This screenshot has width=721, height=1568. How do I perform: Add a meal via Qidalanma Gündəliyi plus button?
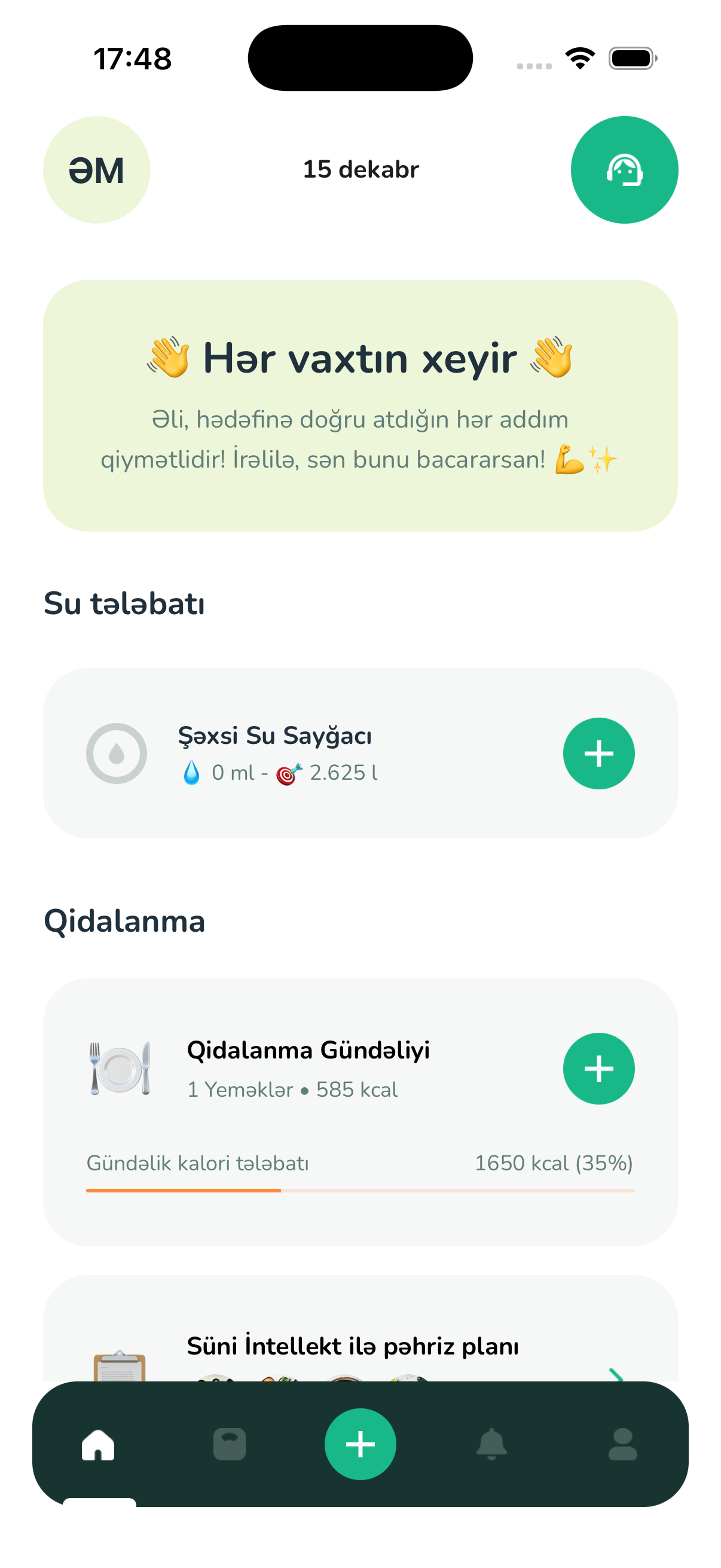point(598,1067)
